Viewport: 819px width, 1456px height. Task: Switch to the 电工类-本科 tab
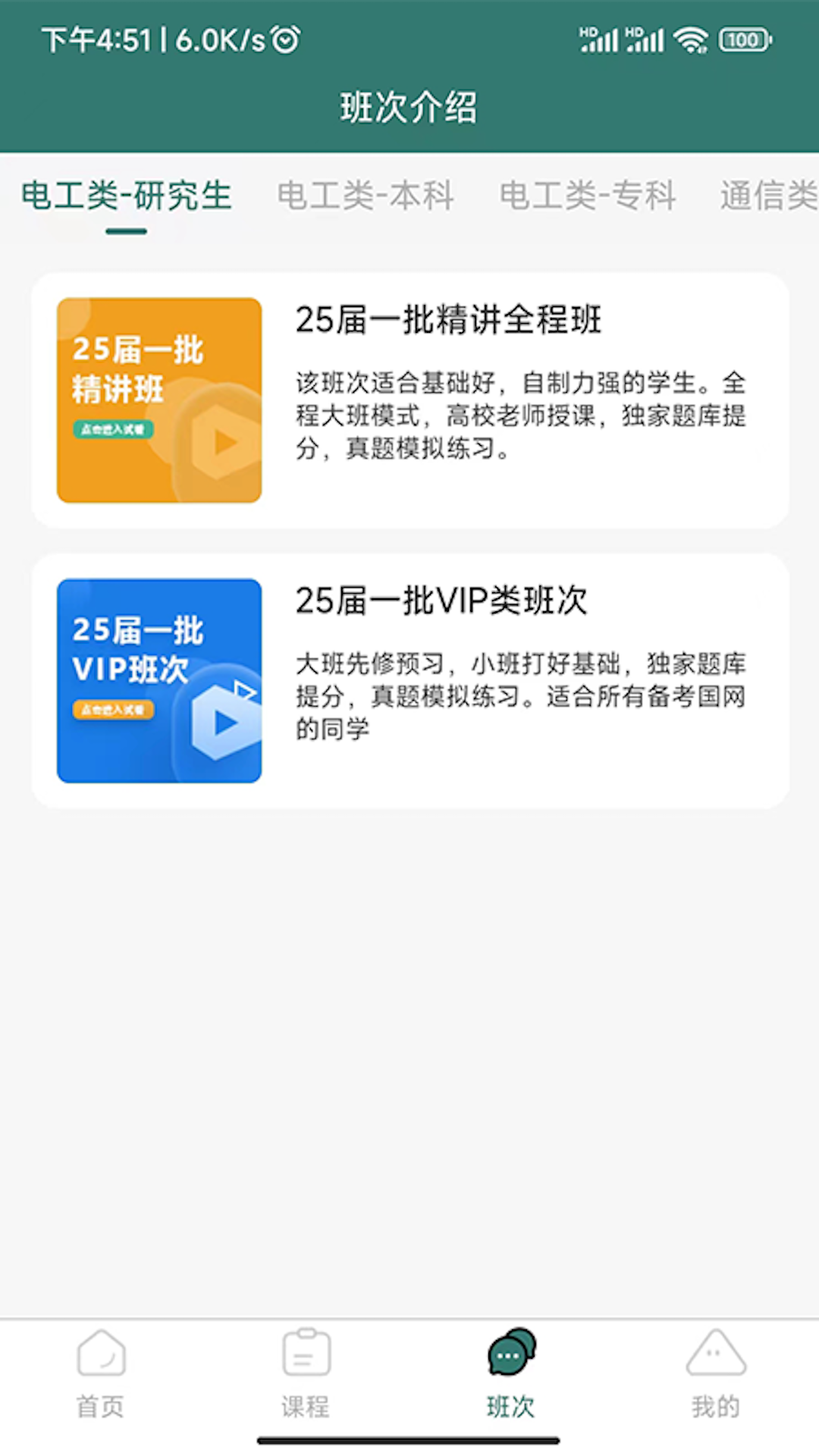pyautogui.click(x=366, y=196)
